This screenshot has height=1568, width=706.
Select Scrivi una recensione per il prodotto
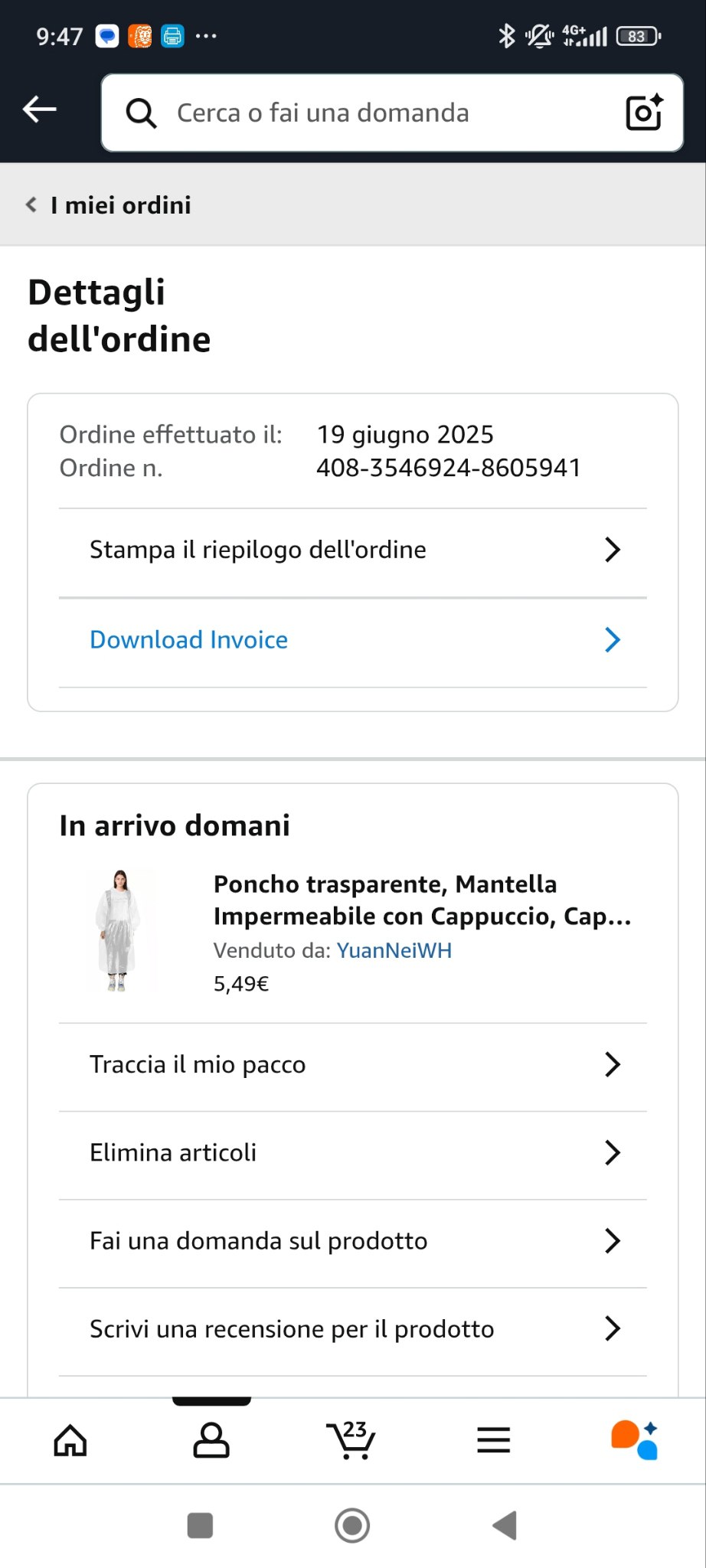coord(353,1329)
